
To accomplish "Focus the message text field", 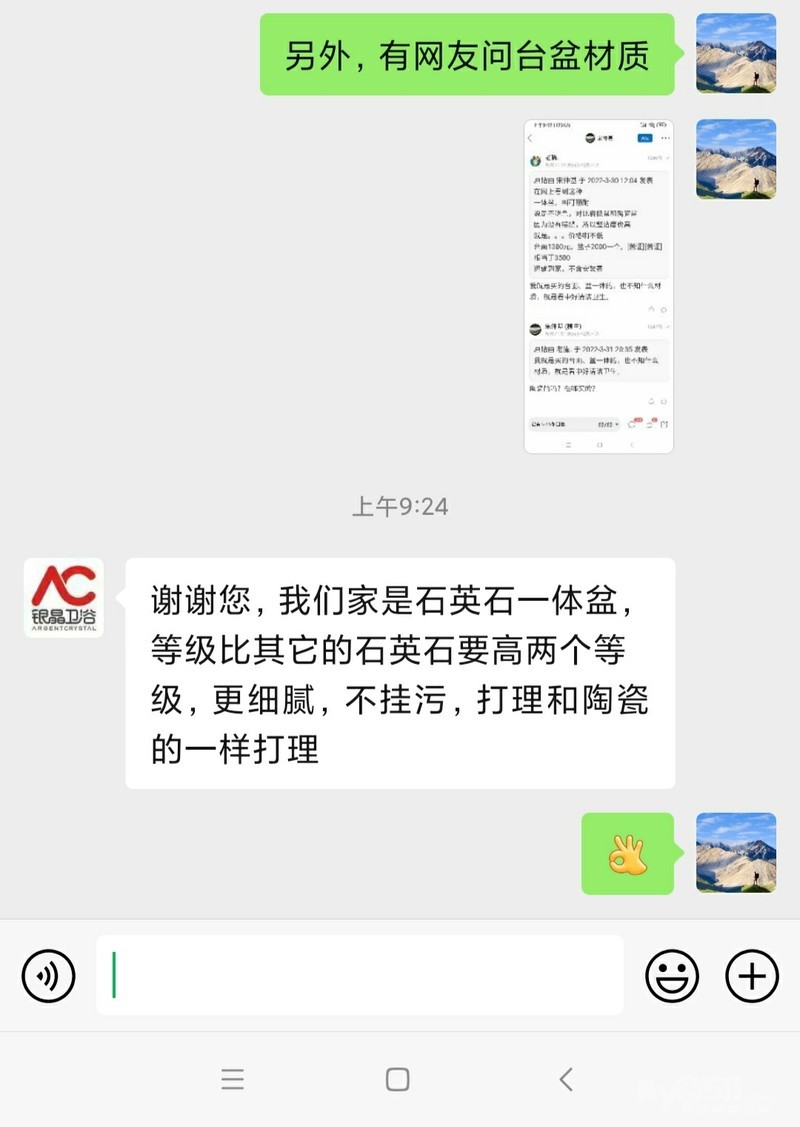I will tap(360, 975).
